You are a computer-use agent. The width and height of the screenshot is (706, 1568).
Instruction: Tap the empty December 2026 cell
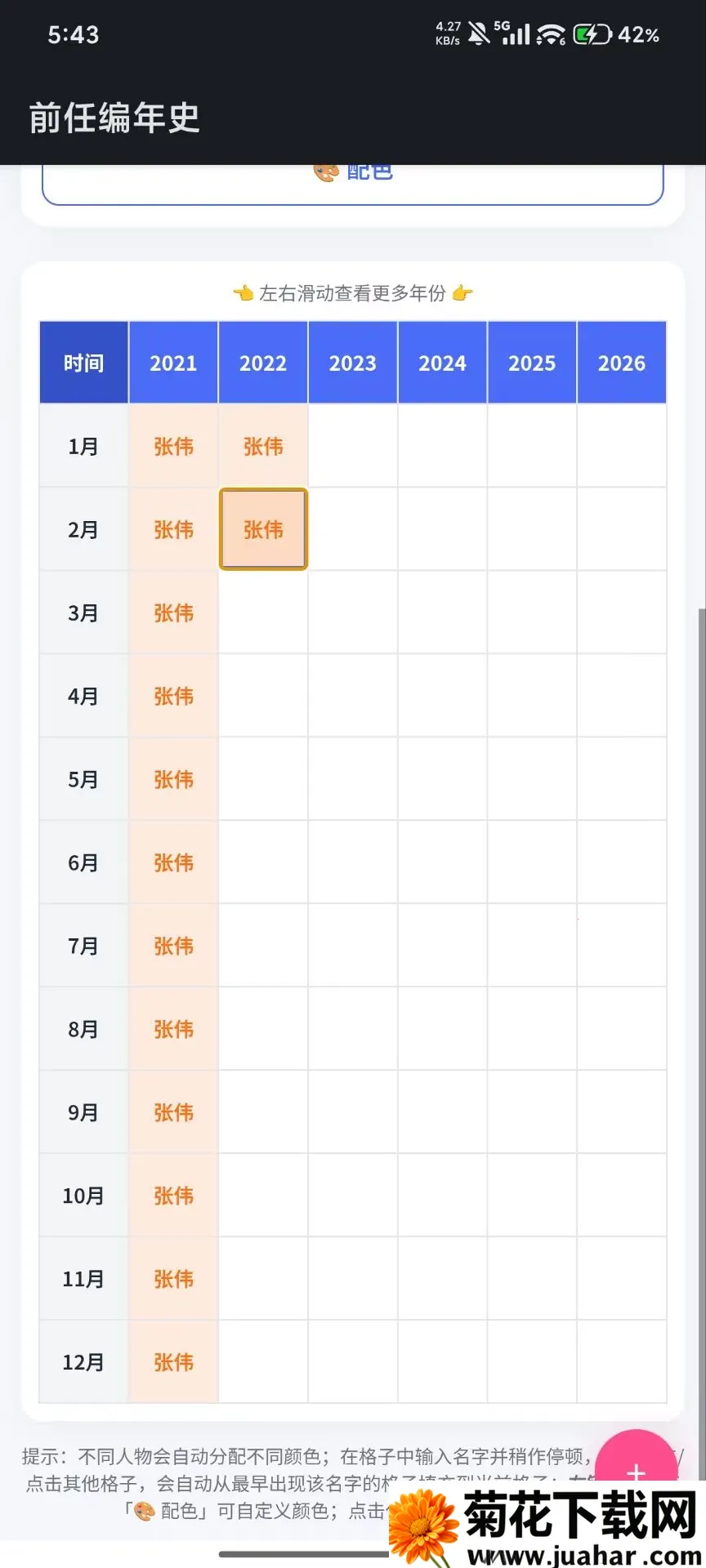pos(622,1362)
